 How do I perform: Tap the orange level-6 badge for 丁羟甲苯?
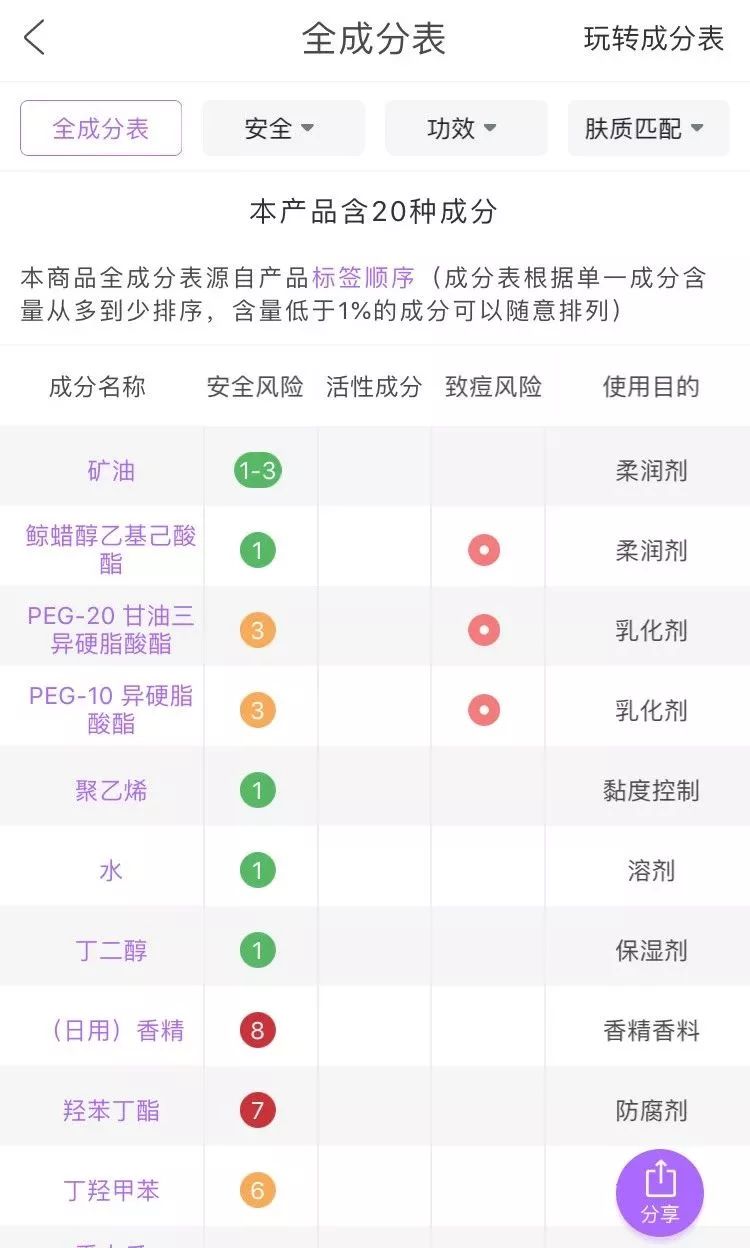coord(259,1190)
